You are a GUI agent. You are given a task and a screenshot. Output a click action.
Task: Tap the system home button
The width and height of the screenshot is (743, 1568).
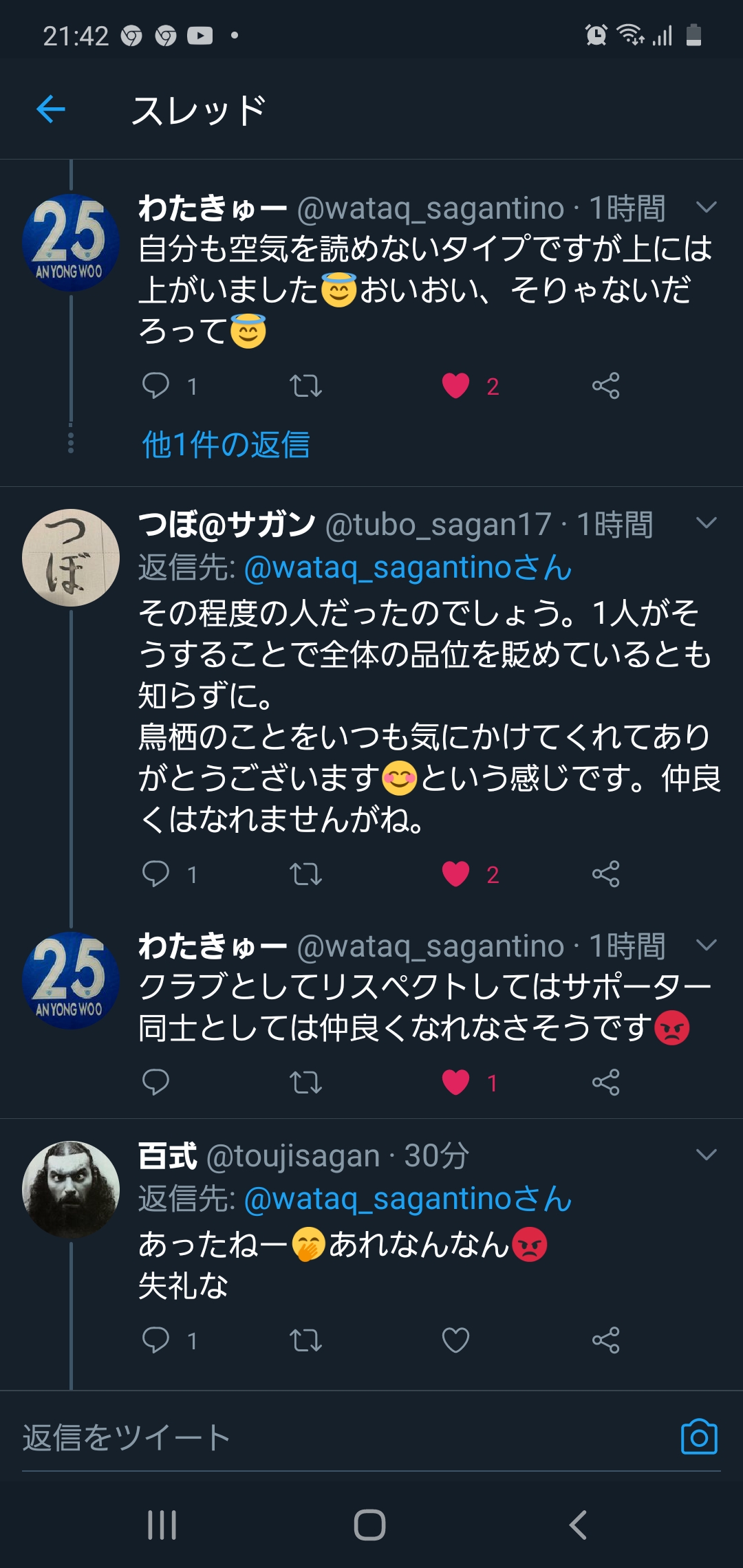[370, 1525]
